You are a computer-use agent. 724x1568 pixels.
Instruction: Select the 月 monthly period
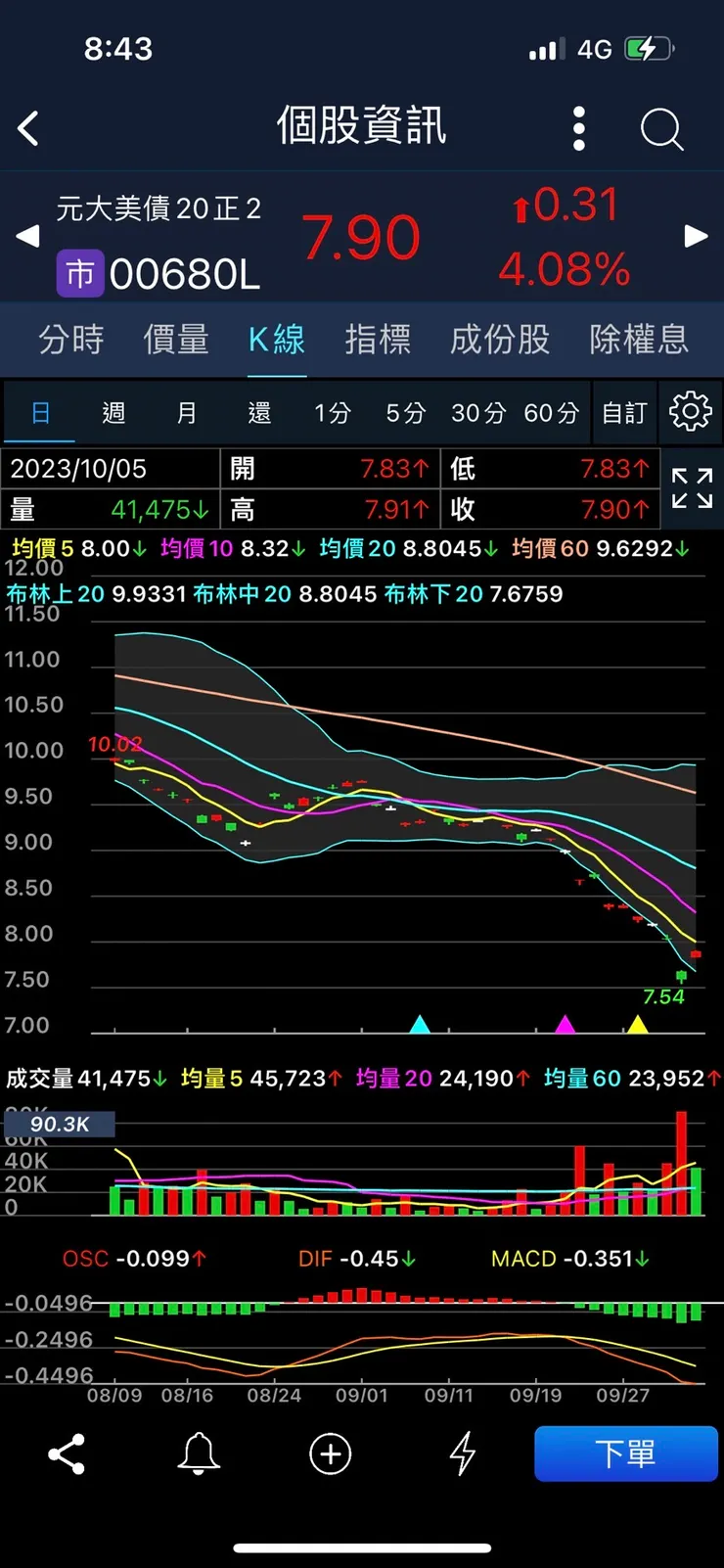click(186, 412)
